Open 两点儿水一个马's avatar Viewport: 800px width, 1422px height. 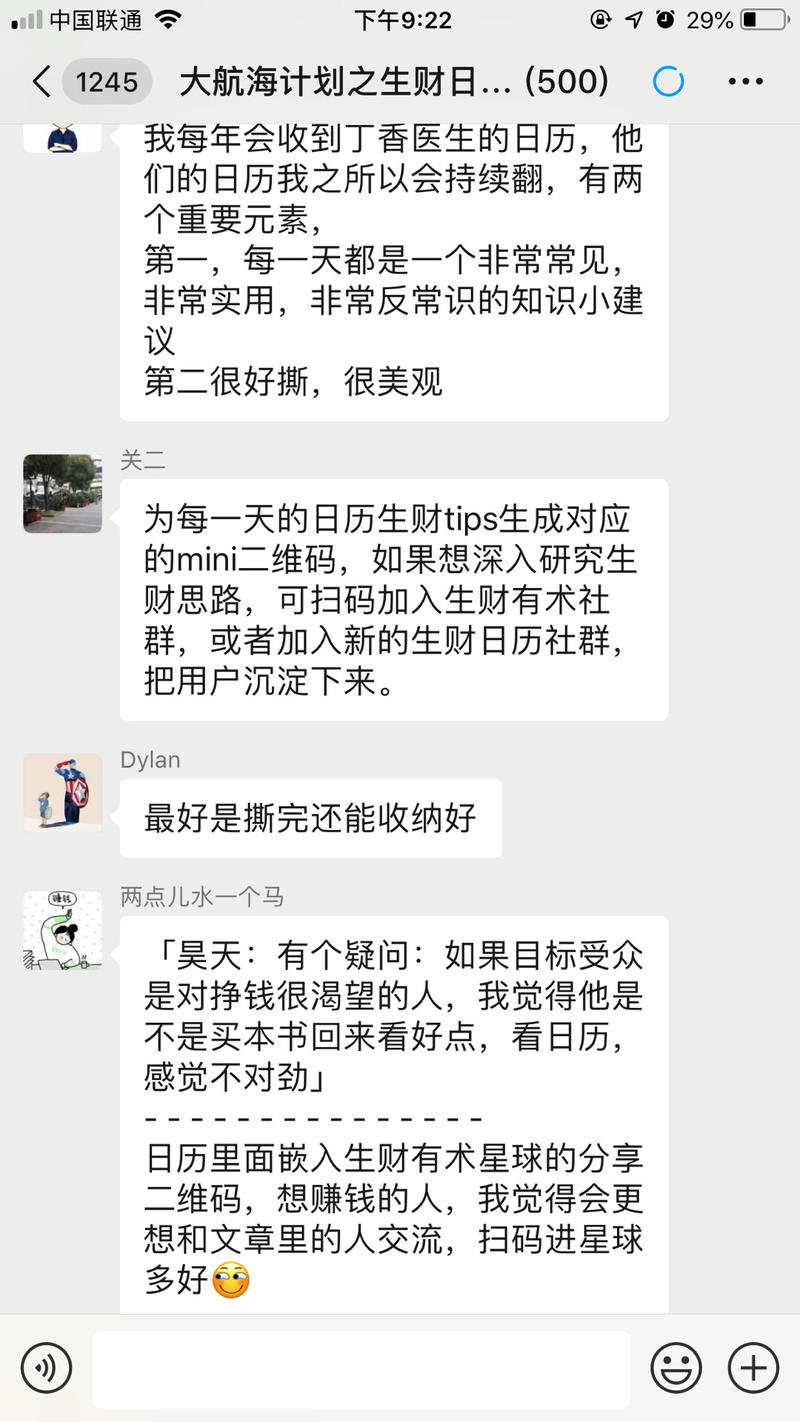(62, 931)
